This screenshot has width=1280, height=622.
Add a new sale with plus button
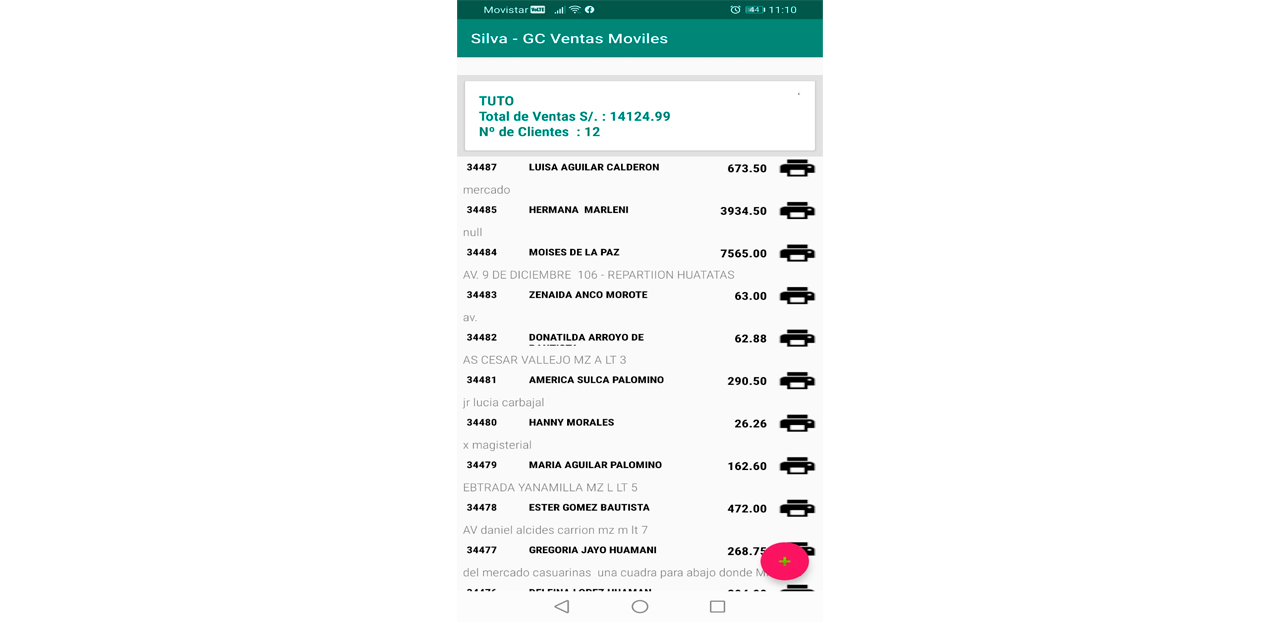tap(784, 561)
